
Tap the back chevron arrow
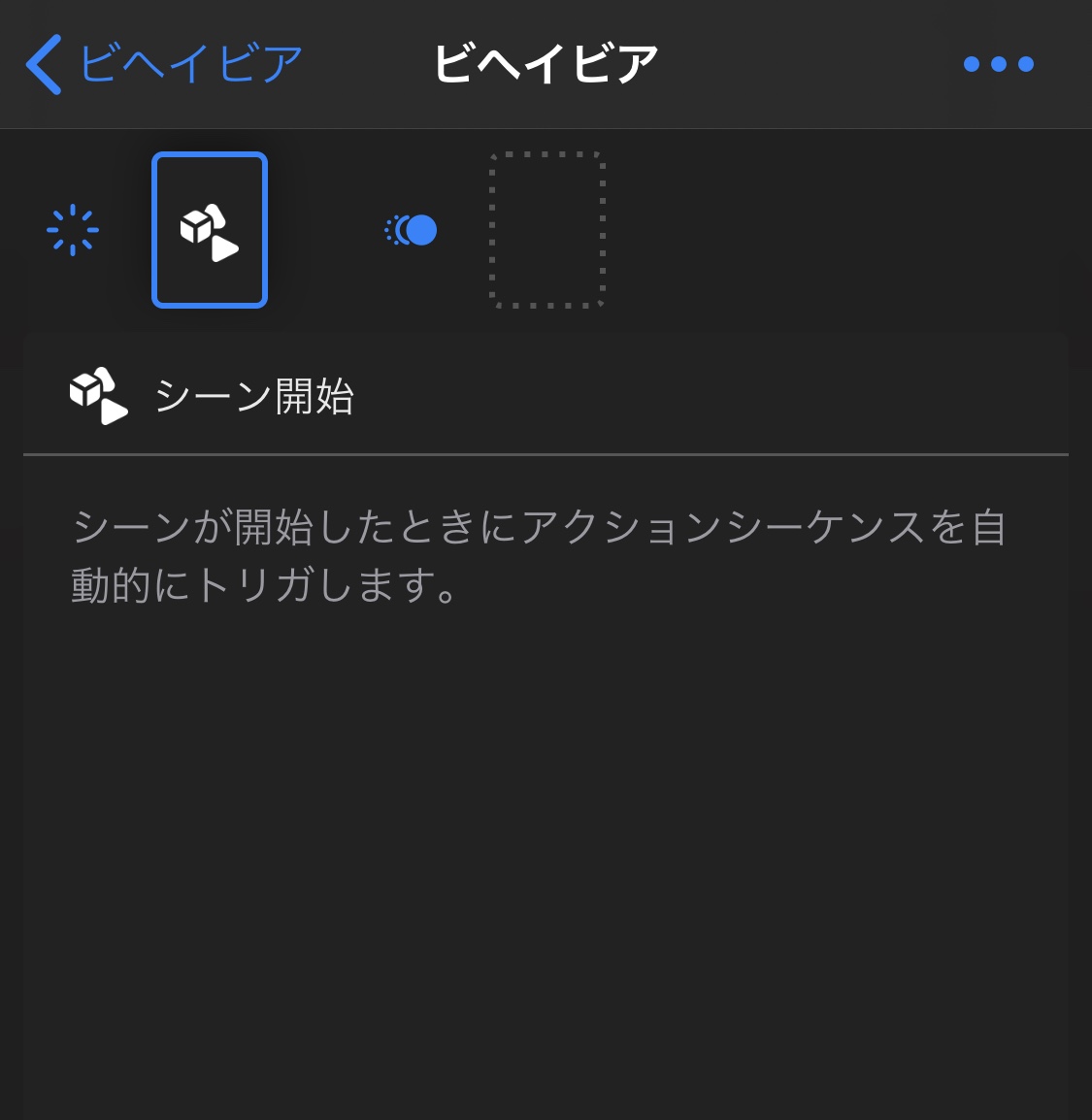click(43, 62)
